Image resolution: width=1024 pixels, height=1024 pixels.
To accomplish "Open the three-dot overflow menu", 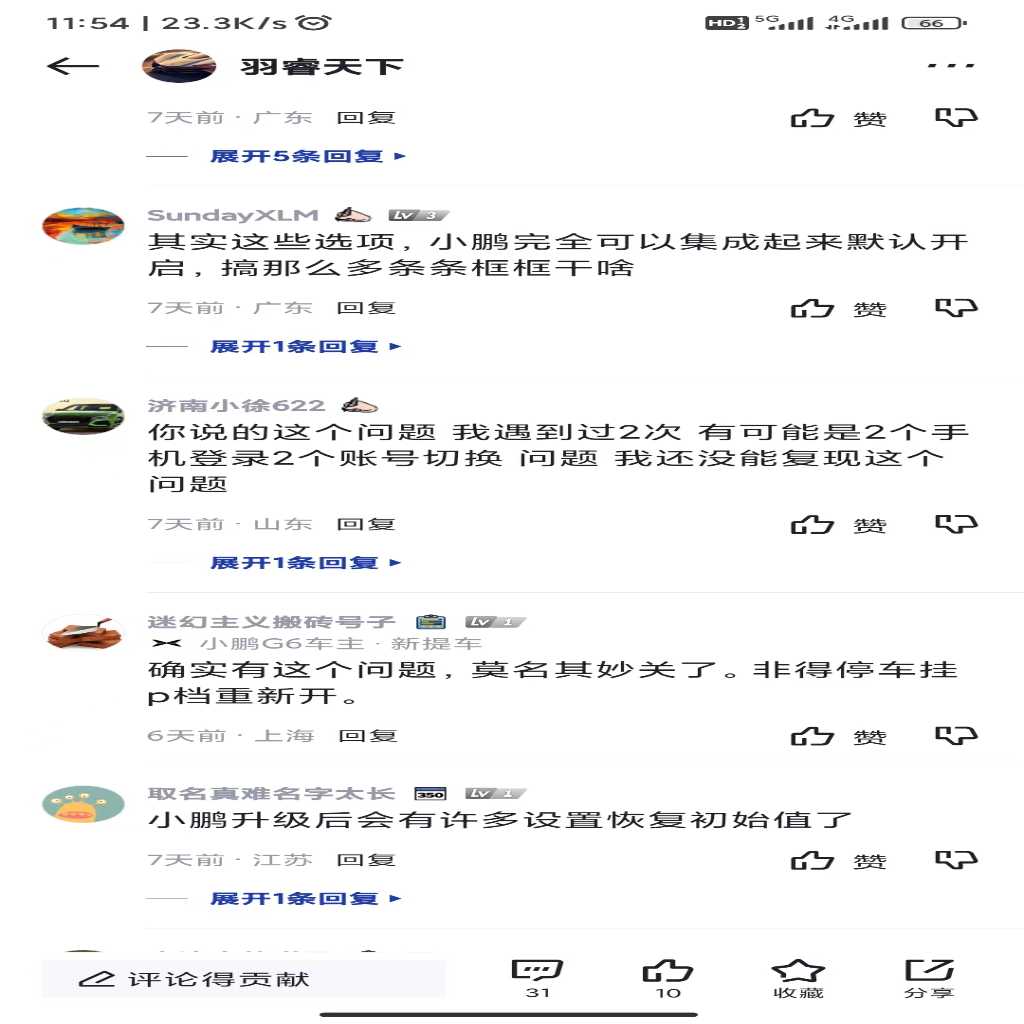I will pyautogui.click(x=950, y=67).
